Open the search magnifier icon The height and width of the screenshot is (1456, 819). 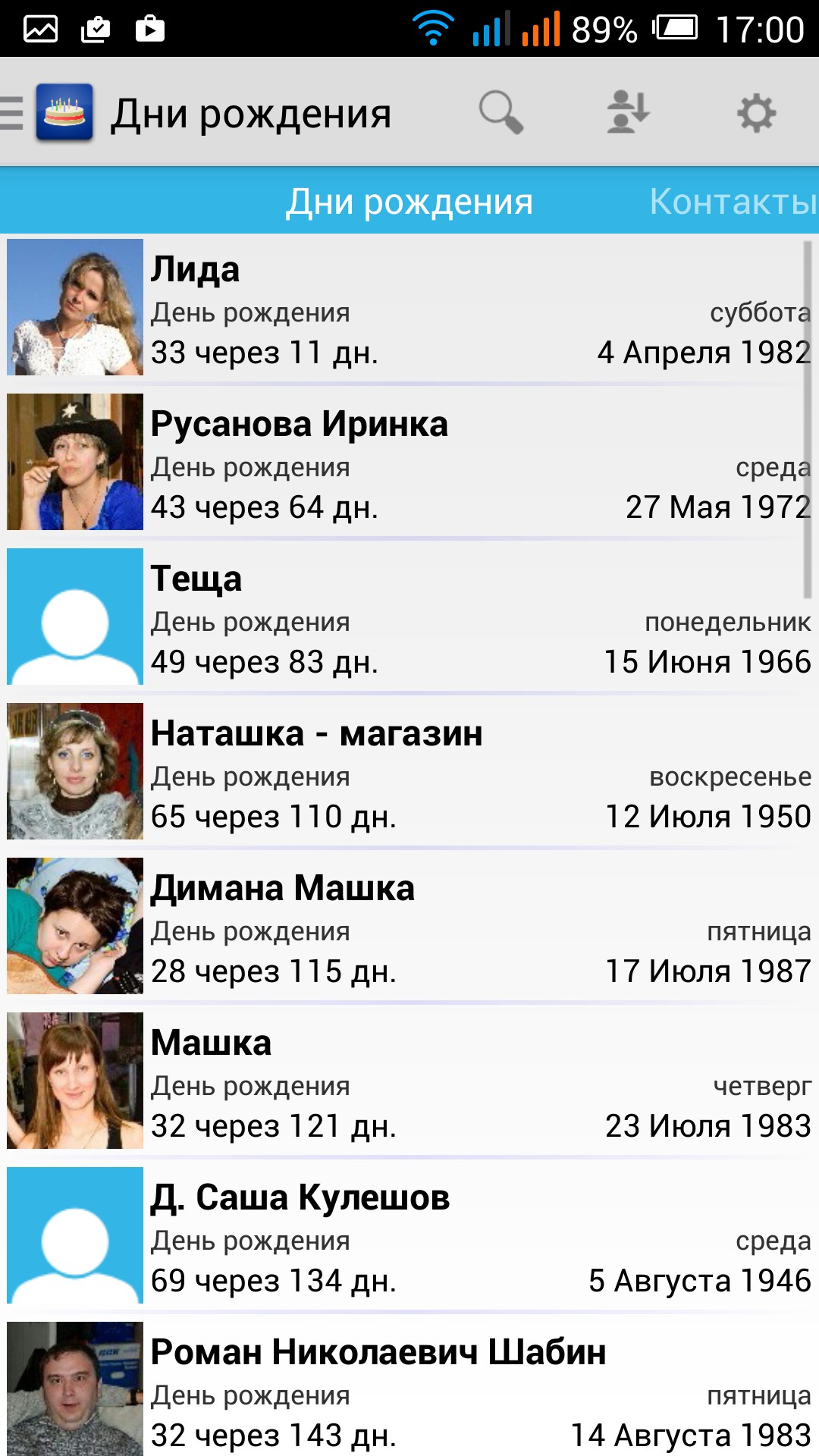coord(500,112)
